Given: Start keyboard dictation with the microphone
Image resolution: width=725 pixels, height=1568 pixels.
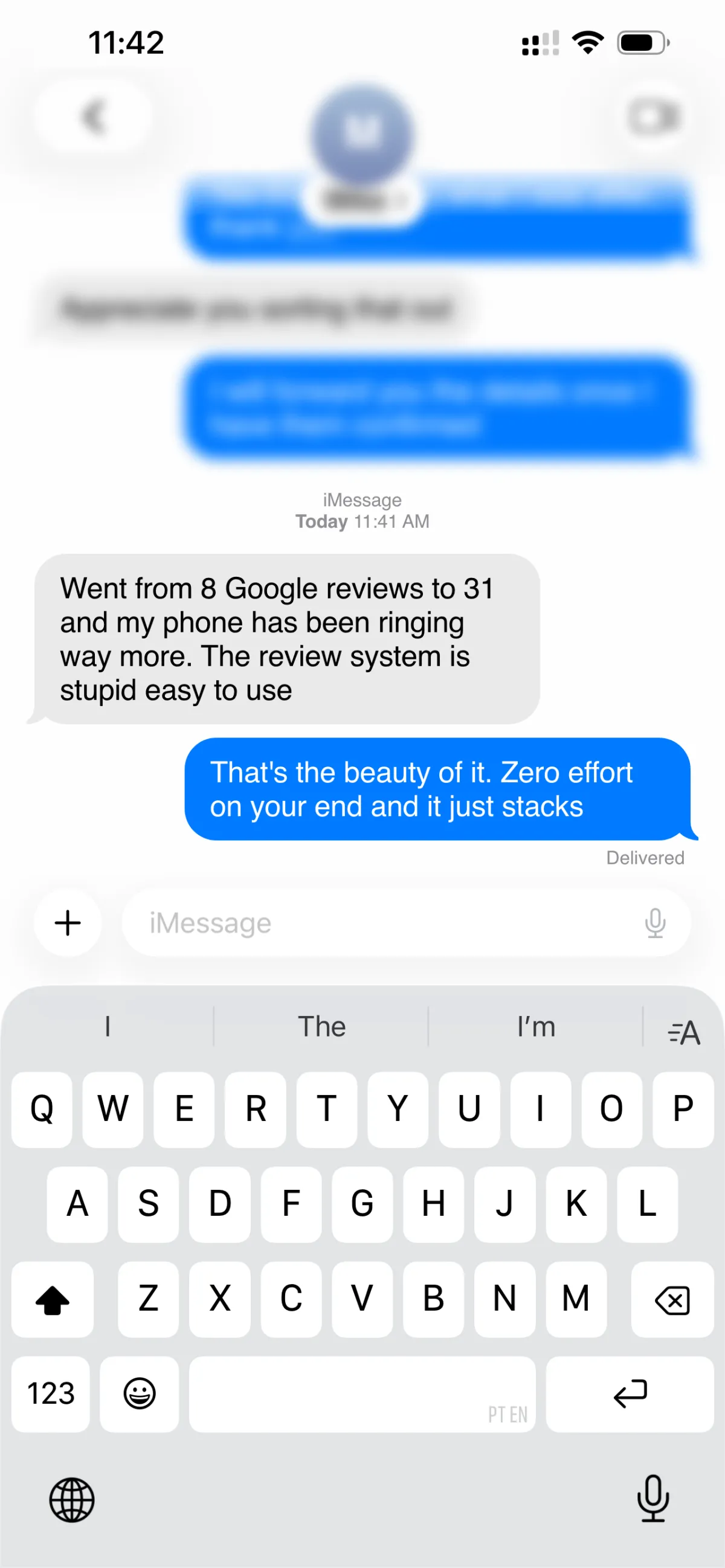Looking at the screenshot, I should click(x=653, y=1499).
